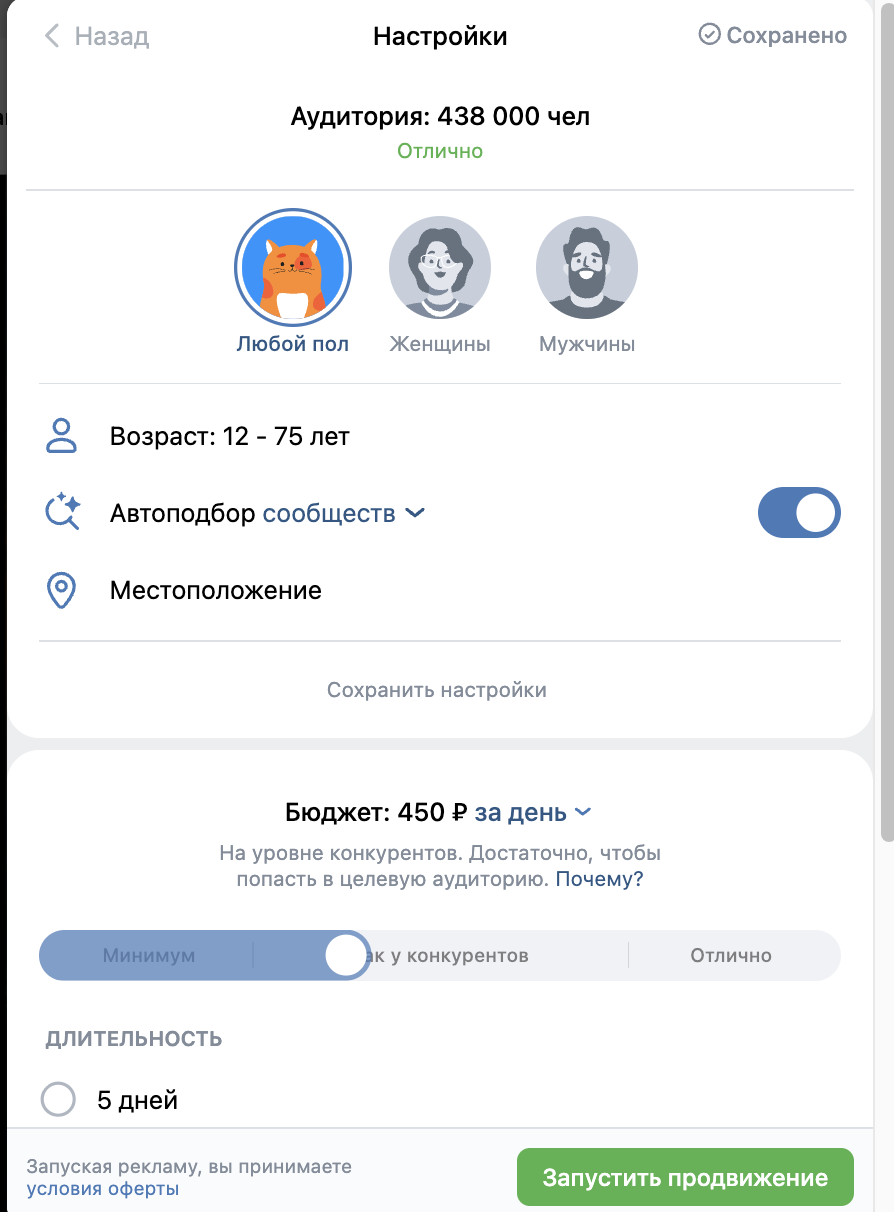Click the magic-wand icon beside «Автоподбор»
Image resolution: width=894 pixels, height=1212 pixels.
(63, 512)
